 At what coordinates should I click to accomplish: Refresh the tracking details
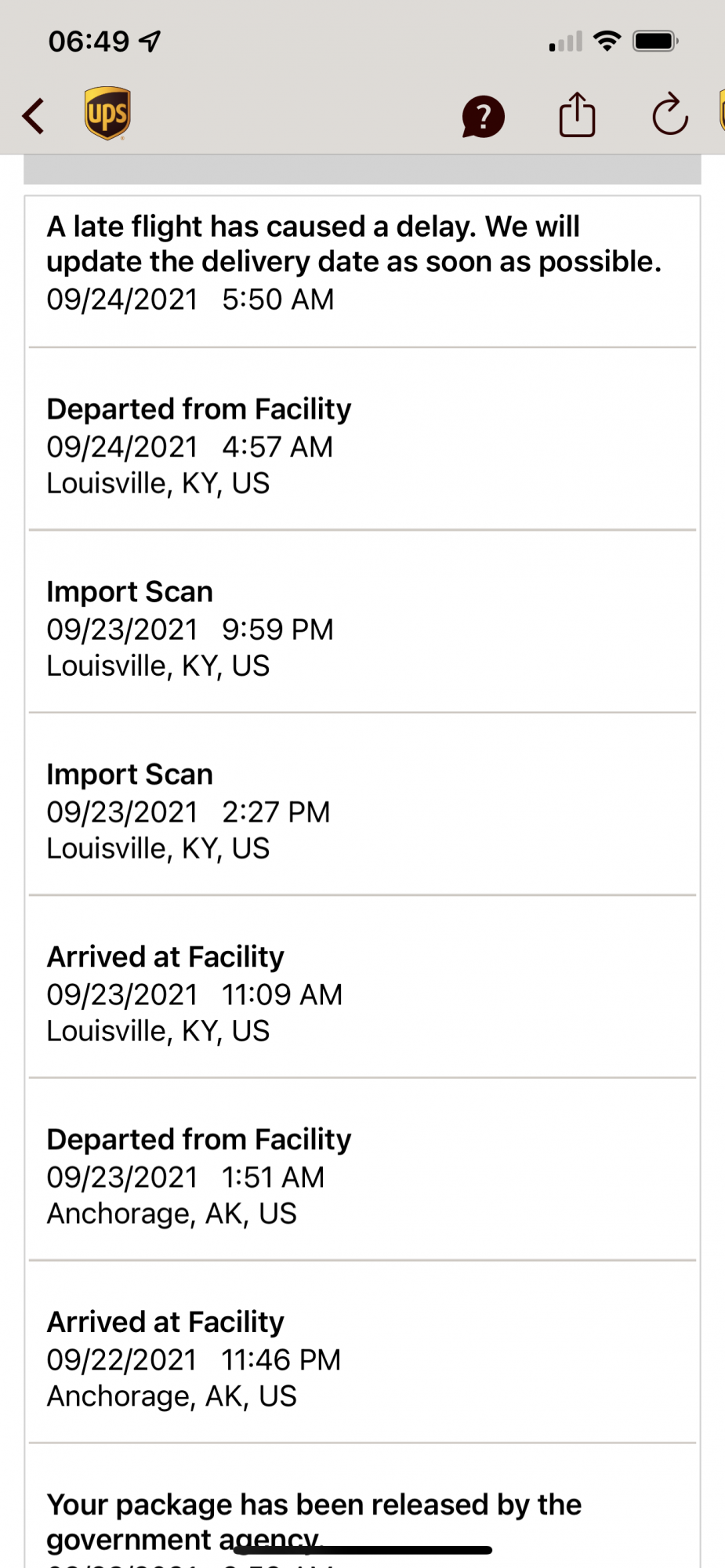click(x=670, y=115)
